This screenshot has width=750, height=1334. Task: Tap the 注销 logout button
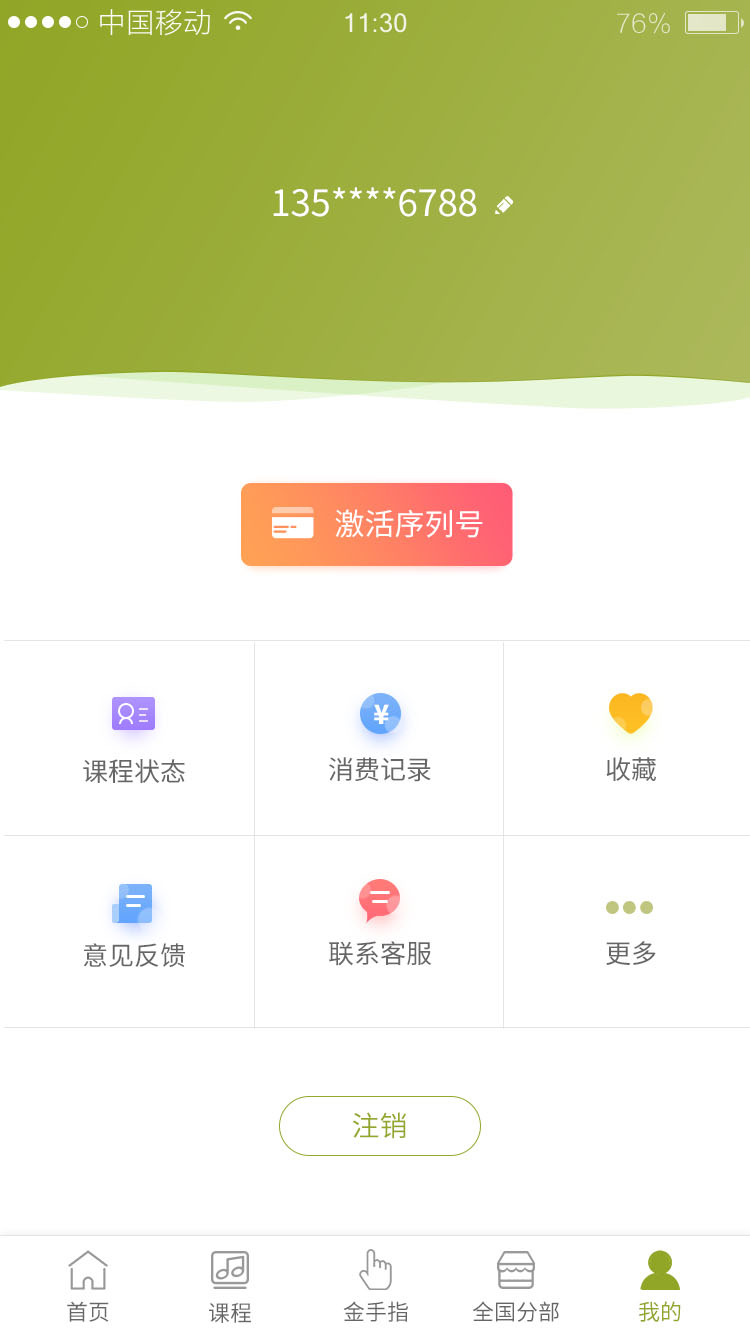pyautogui.click(x=380, y=1126)
